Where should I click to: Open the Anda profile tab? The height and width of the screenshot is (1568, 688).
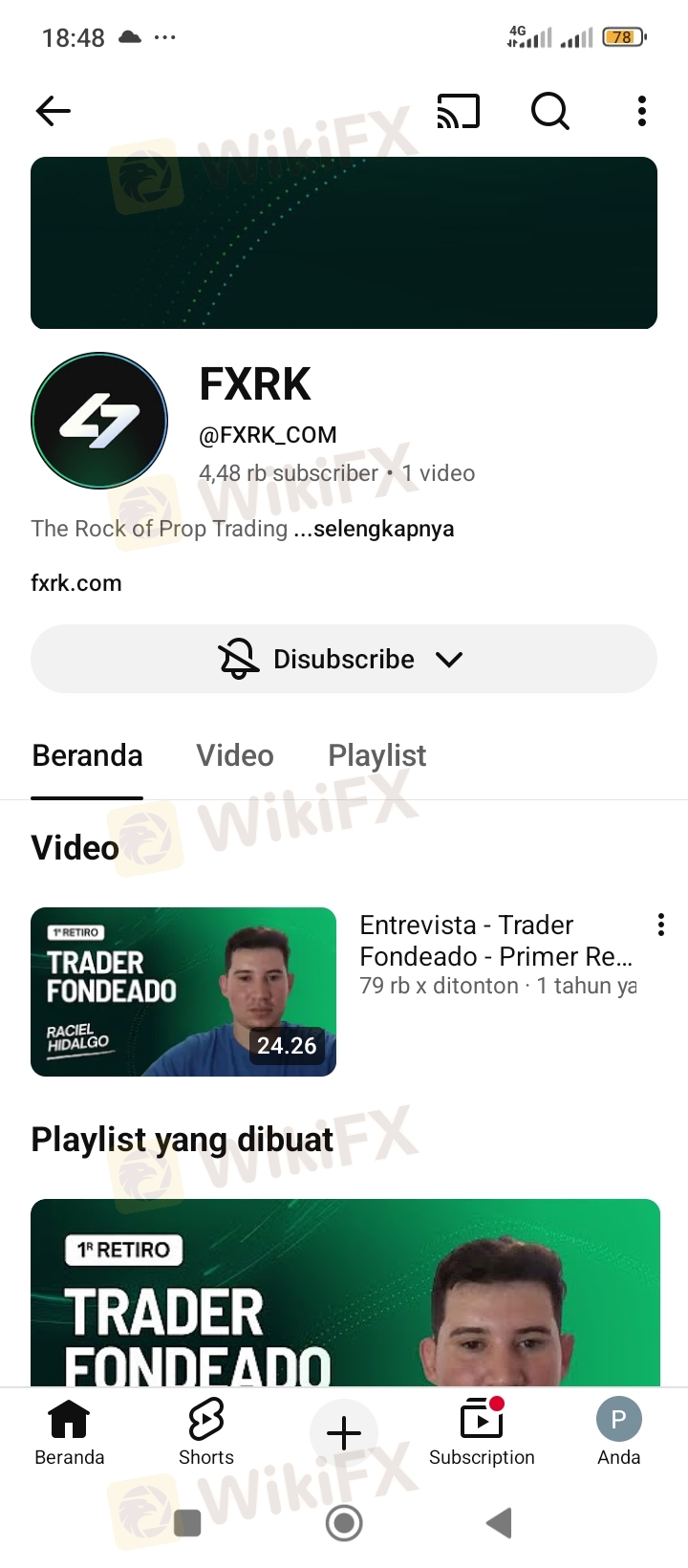pyautogui.click(x=618, y=1432)
